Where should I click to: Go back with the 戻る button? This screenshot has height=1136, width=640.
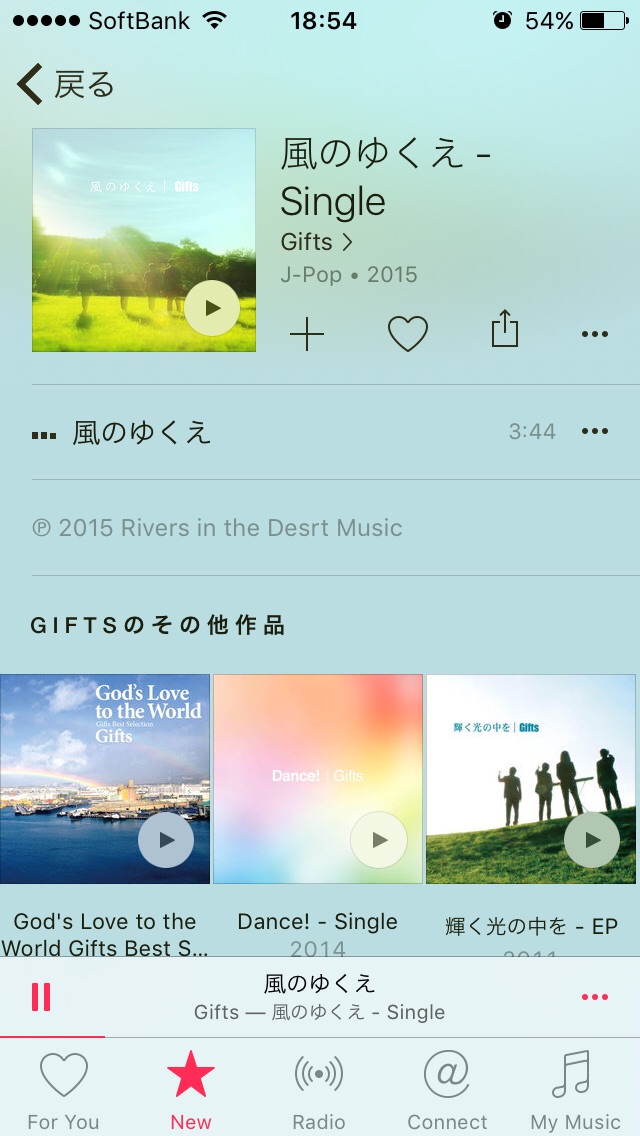tap(66, 85)
